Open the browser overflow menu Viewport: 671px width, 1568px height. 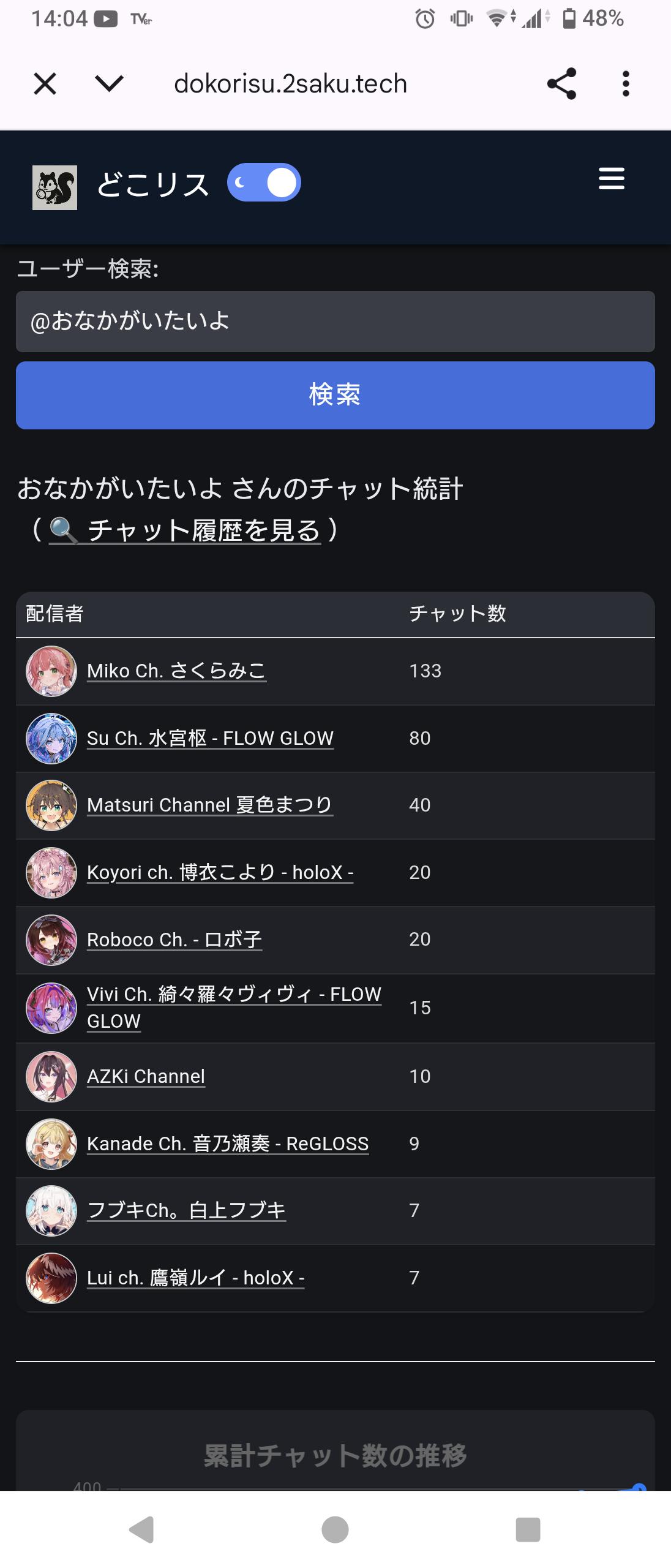tap(625, 84)
